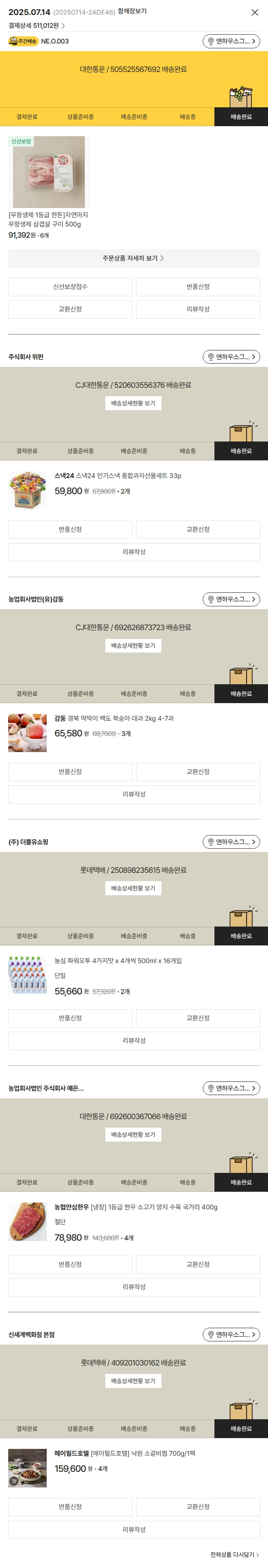Screen dimensions: 268x1568
Task: Write a review for 삼겹살 구이
Action: click(198, 309)
